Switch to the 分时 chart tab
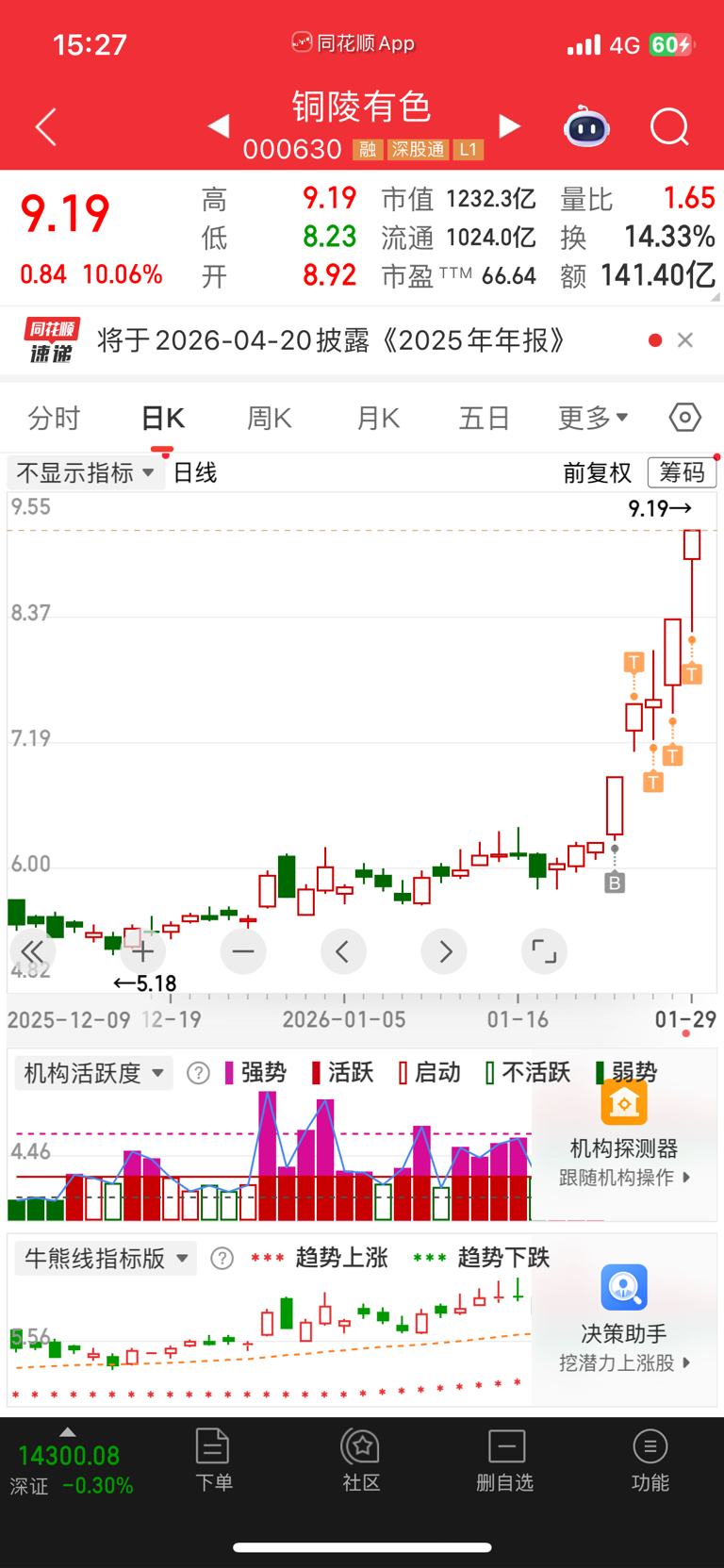This screenshot has height=1568, width=724. 54,418
